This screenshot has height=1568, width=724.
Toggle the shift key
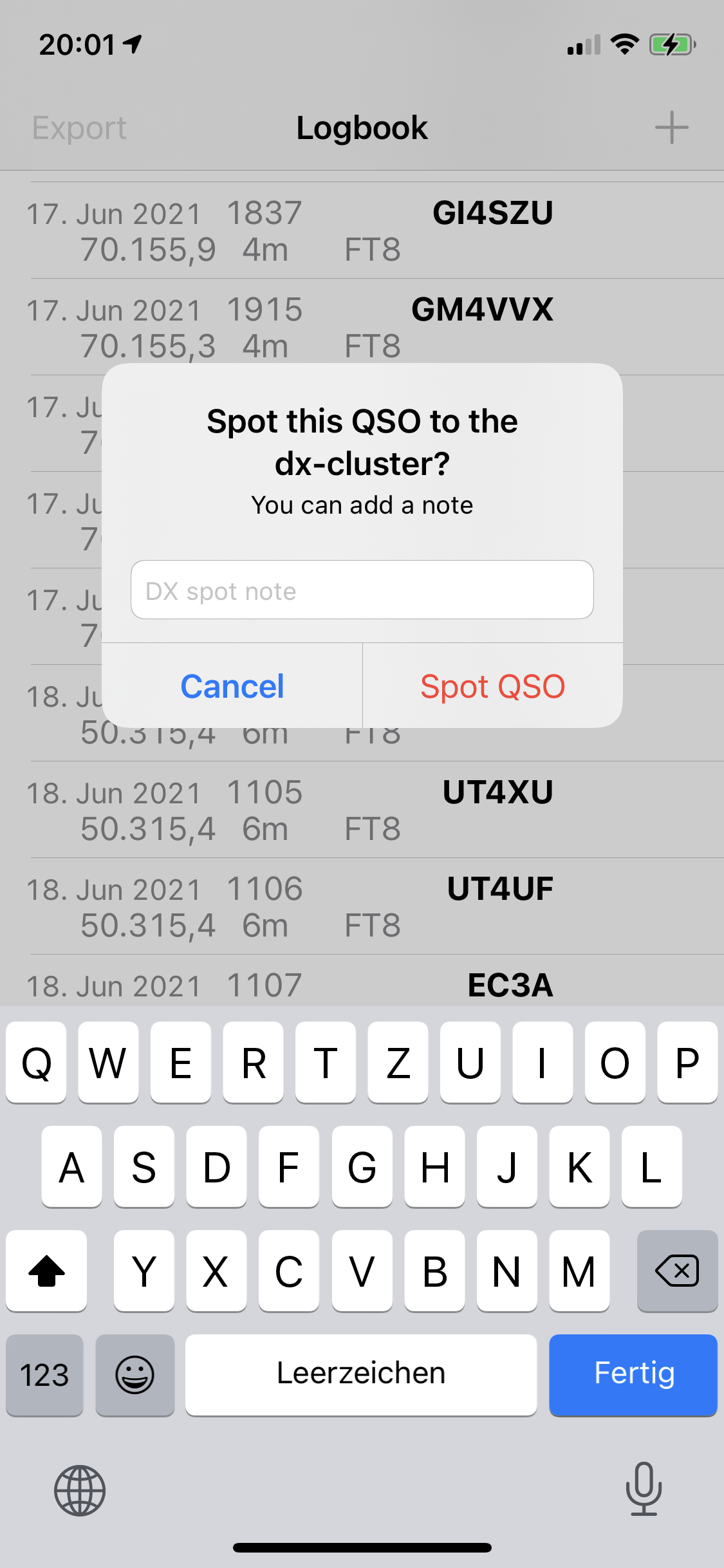coord(46,1271)
